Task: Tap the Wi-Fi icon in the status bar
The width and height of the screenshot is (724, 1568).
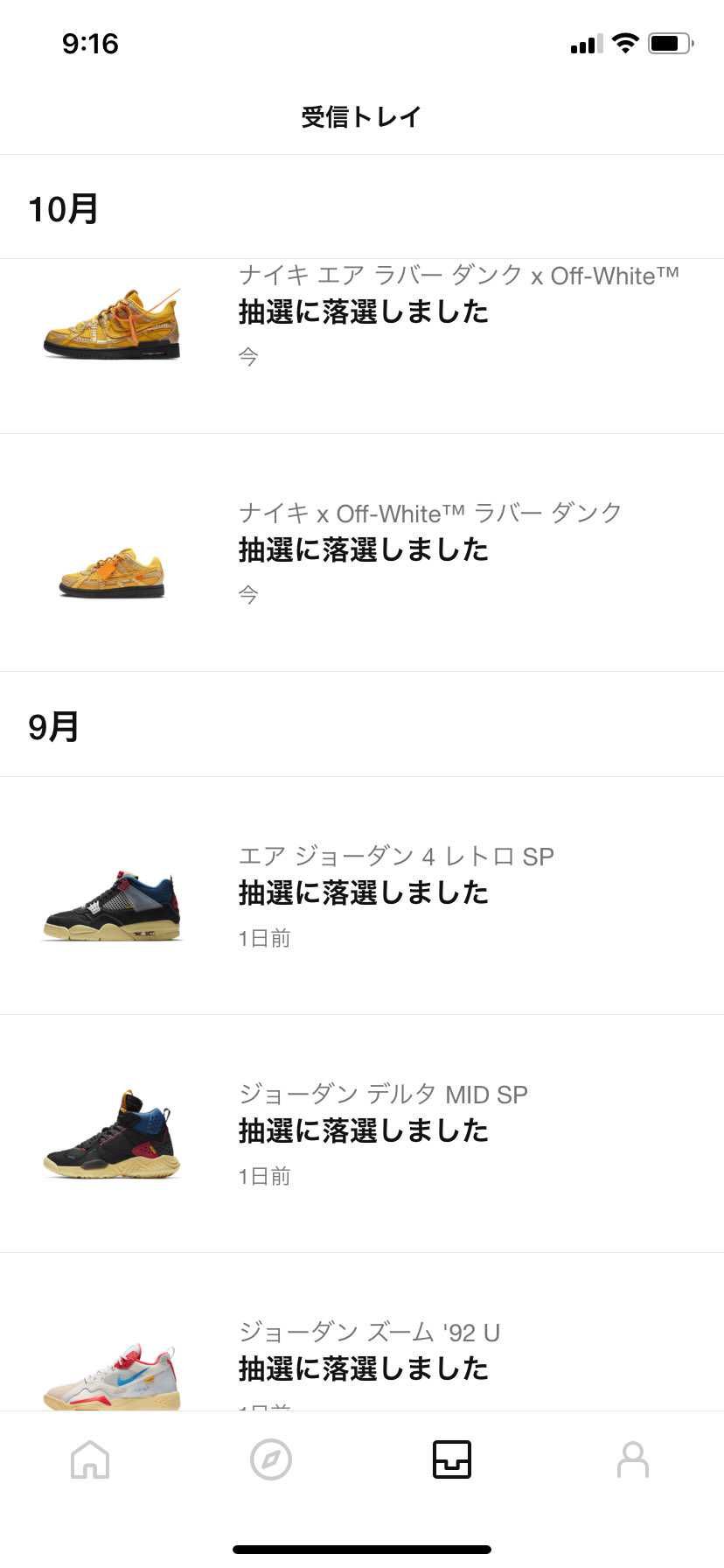Action: click(624, 42)
